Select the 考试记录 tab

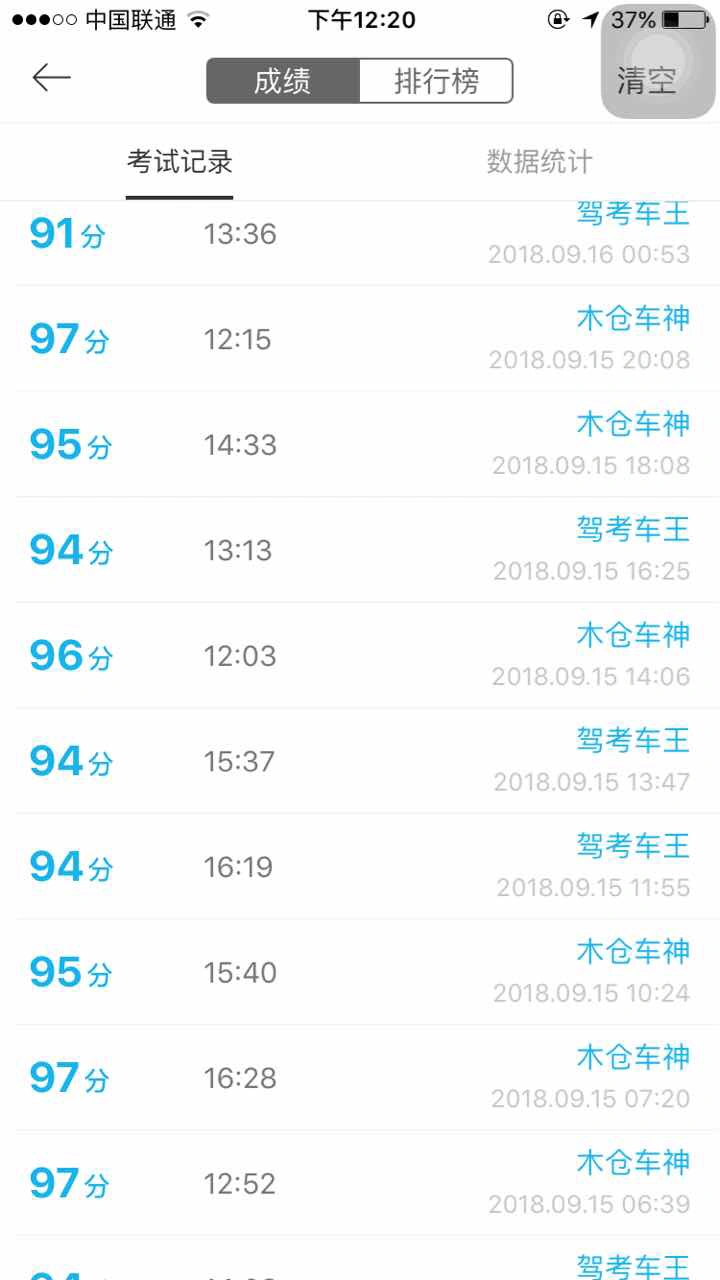click(x=180, y=161)
